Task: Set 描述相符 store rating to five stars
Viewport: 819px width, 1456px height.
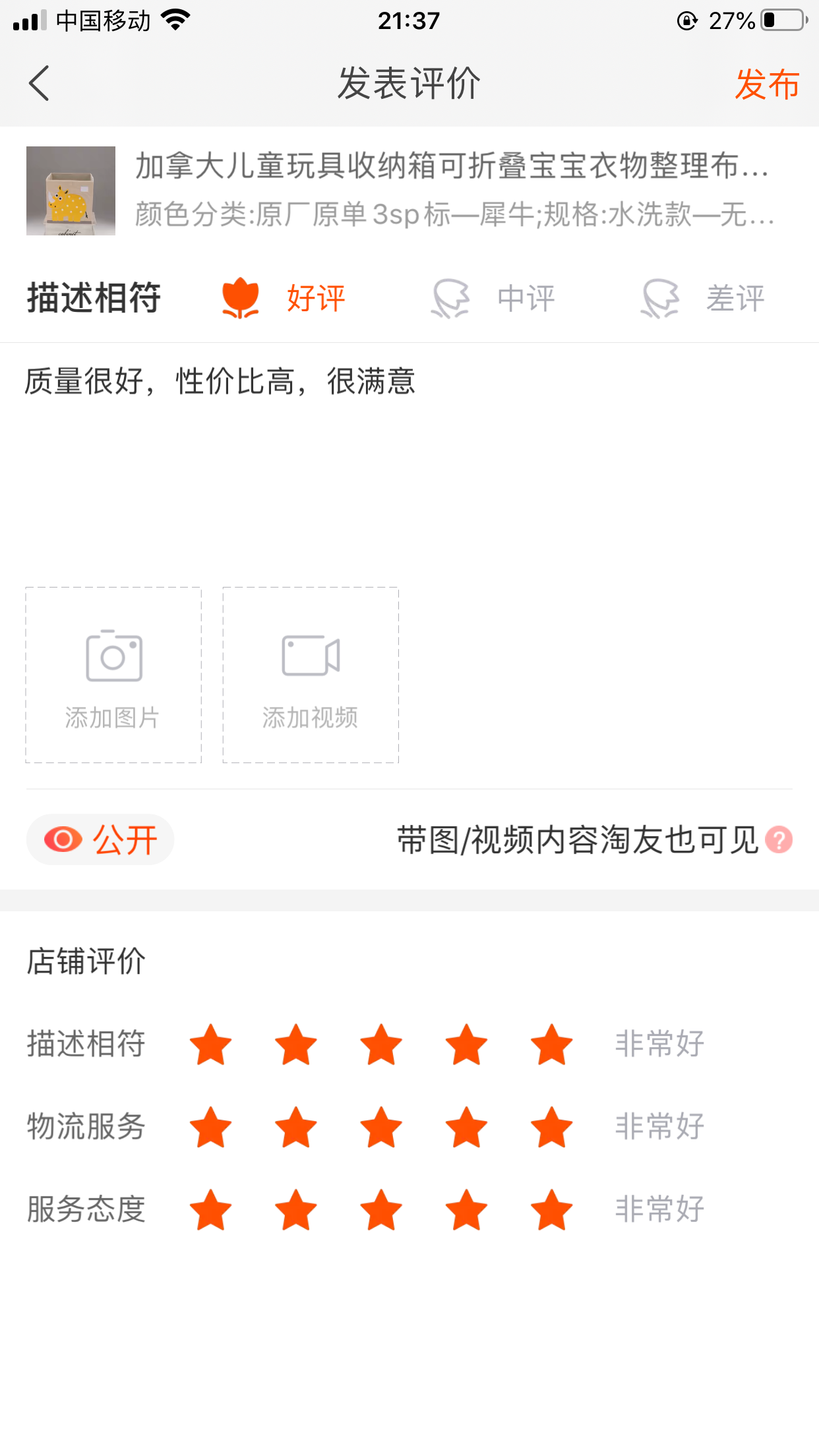Action: click(551, 1045)
